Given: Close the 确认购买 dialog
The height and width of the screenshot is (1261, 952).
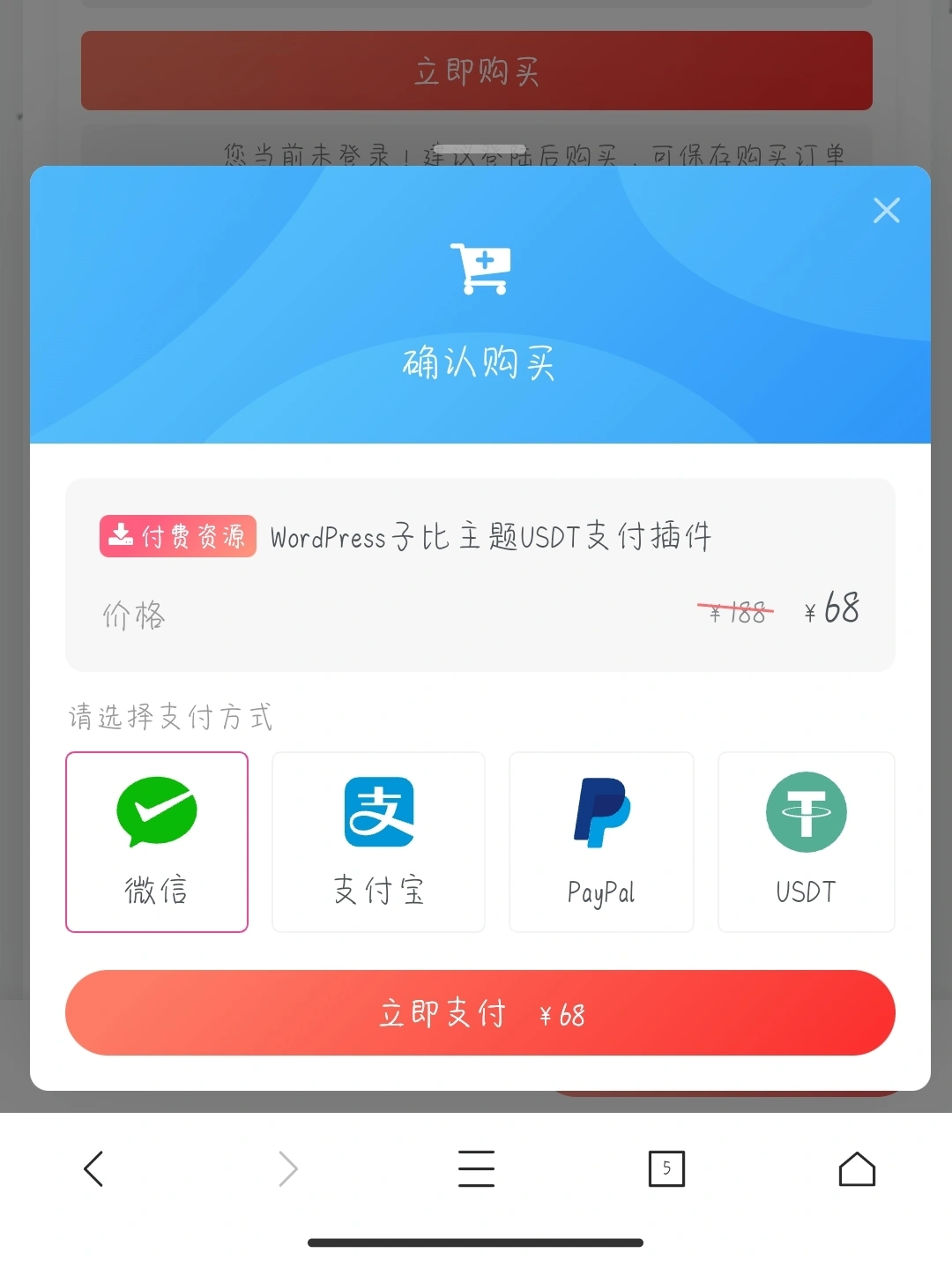Looking at the screenshot, I should coord(886,211).
